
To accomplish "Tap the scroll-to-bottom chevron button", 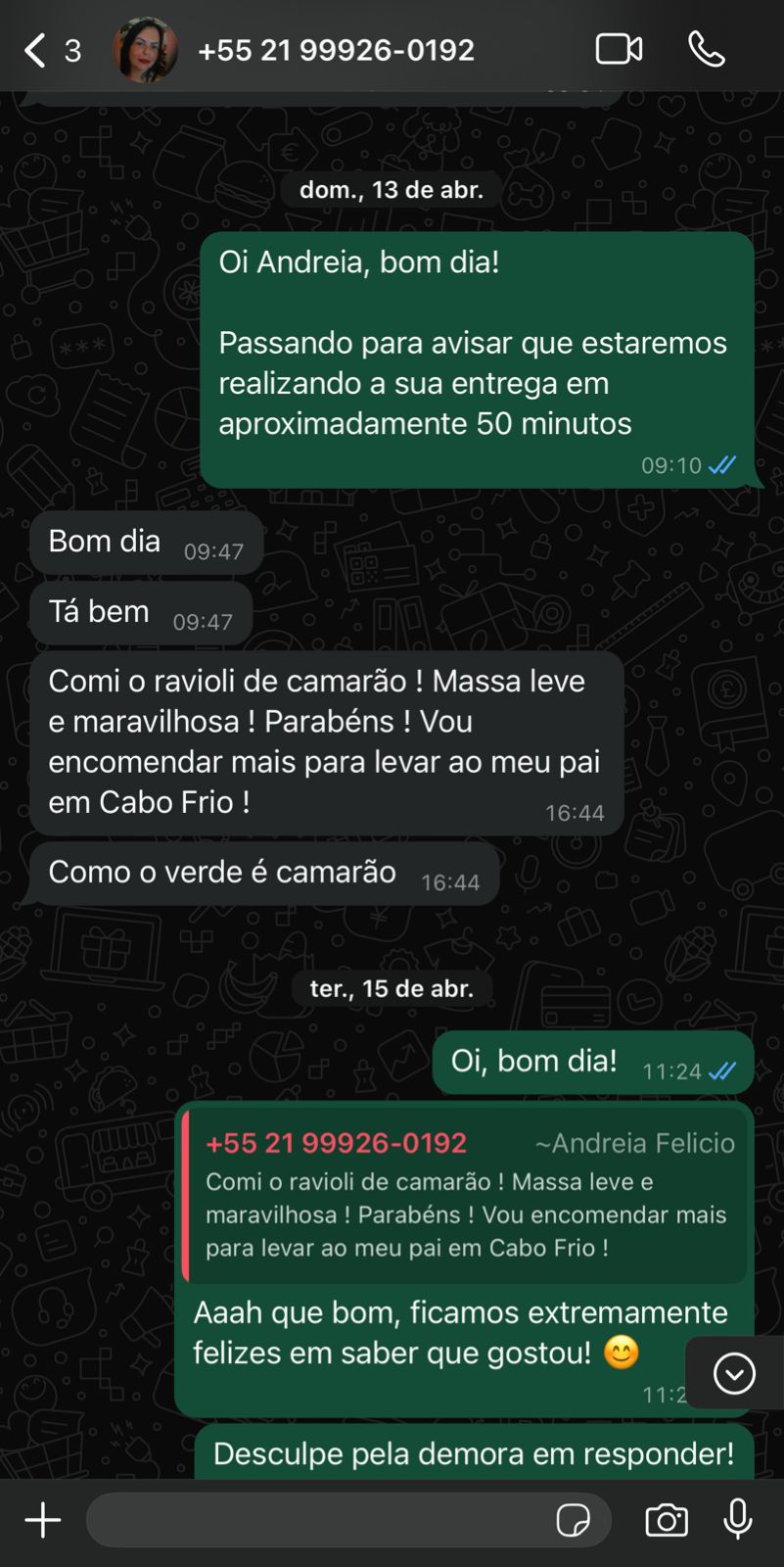I will coord(732,1373).
